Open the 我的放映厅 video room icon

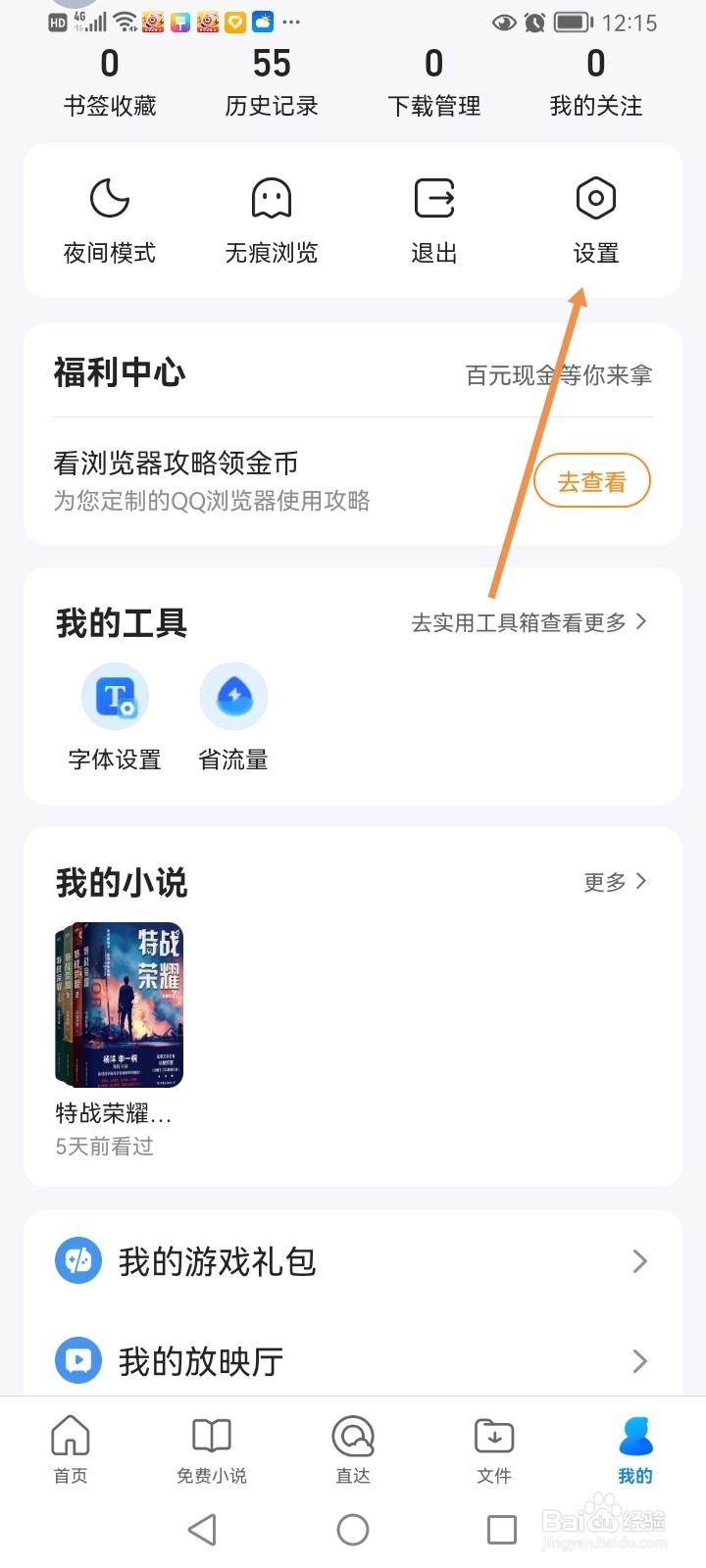(x=77, y=1360)
